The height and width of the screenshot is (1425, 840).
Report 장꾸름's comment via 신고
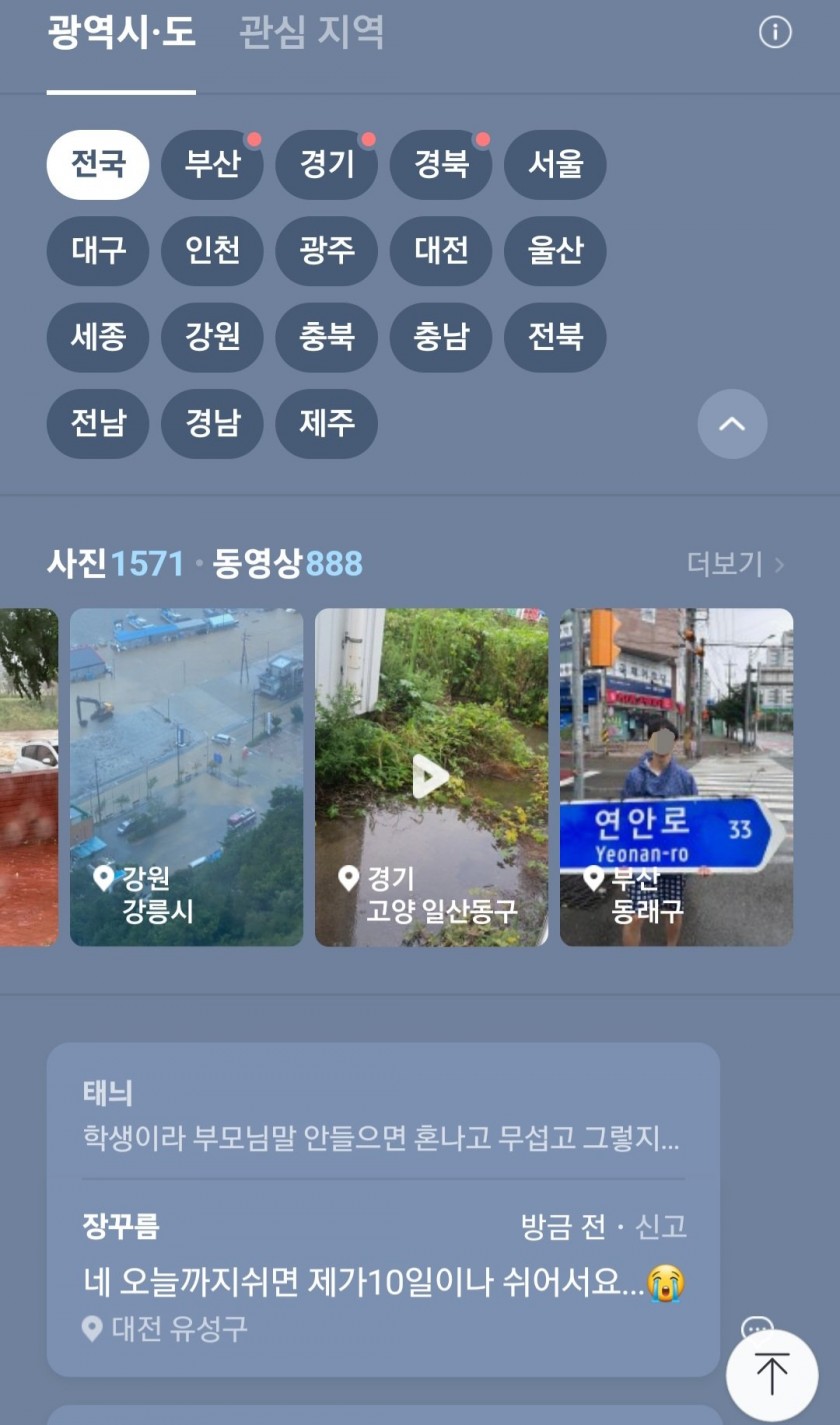click(x=662, y=1227)
